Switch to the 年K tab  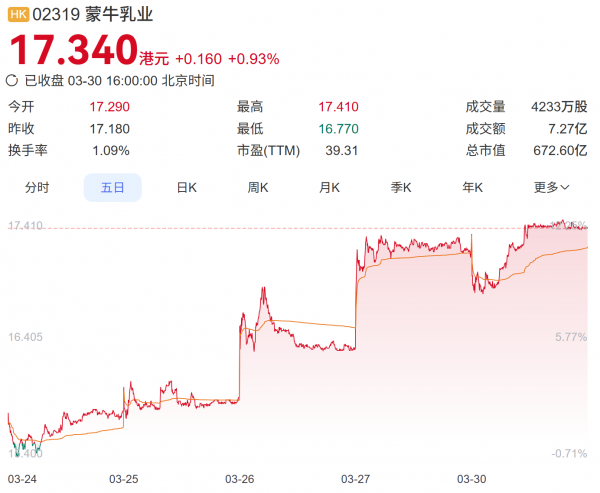pos(473,187)
